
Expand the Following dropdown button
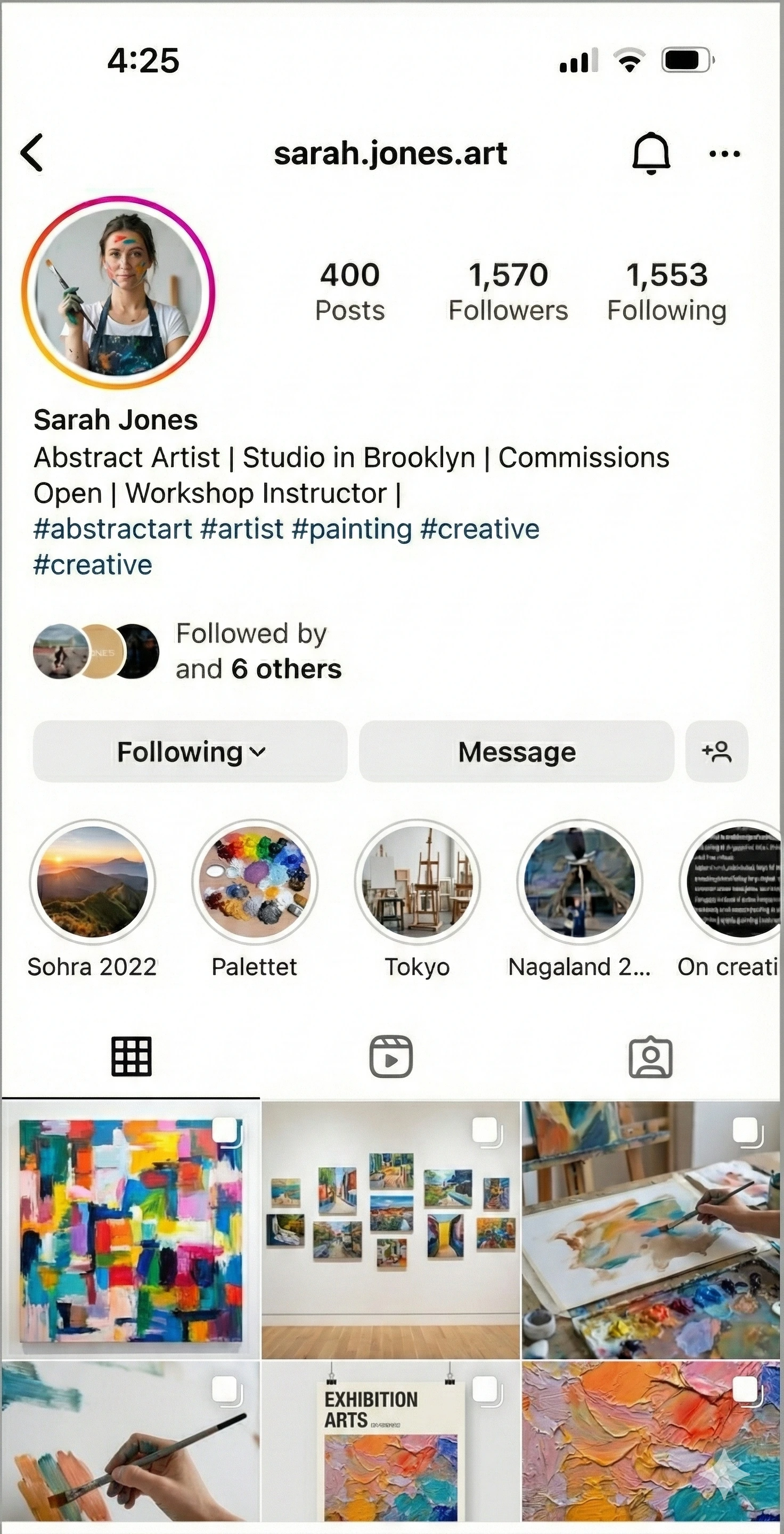pos(190,752)
